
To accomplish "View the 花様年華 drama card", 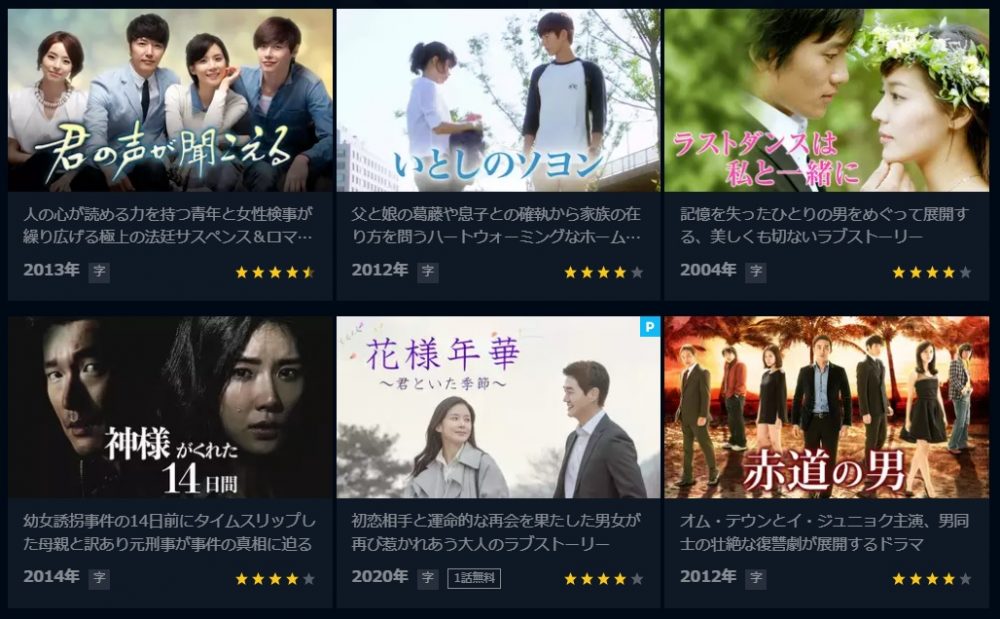I will pyautogui.click(x=498, y=407).
